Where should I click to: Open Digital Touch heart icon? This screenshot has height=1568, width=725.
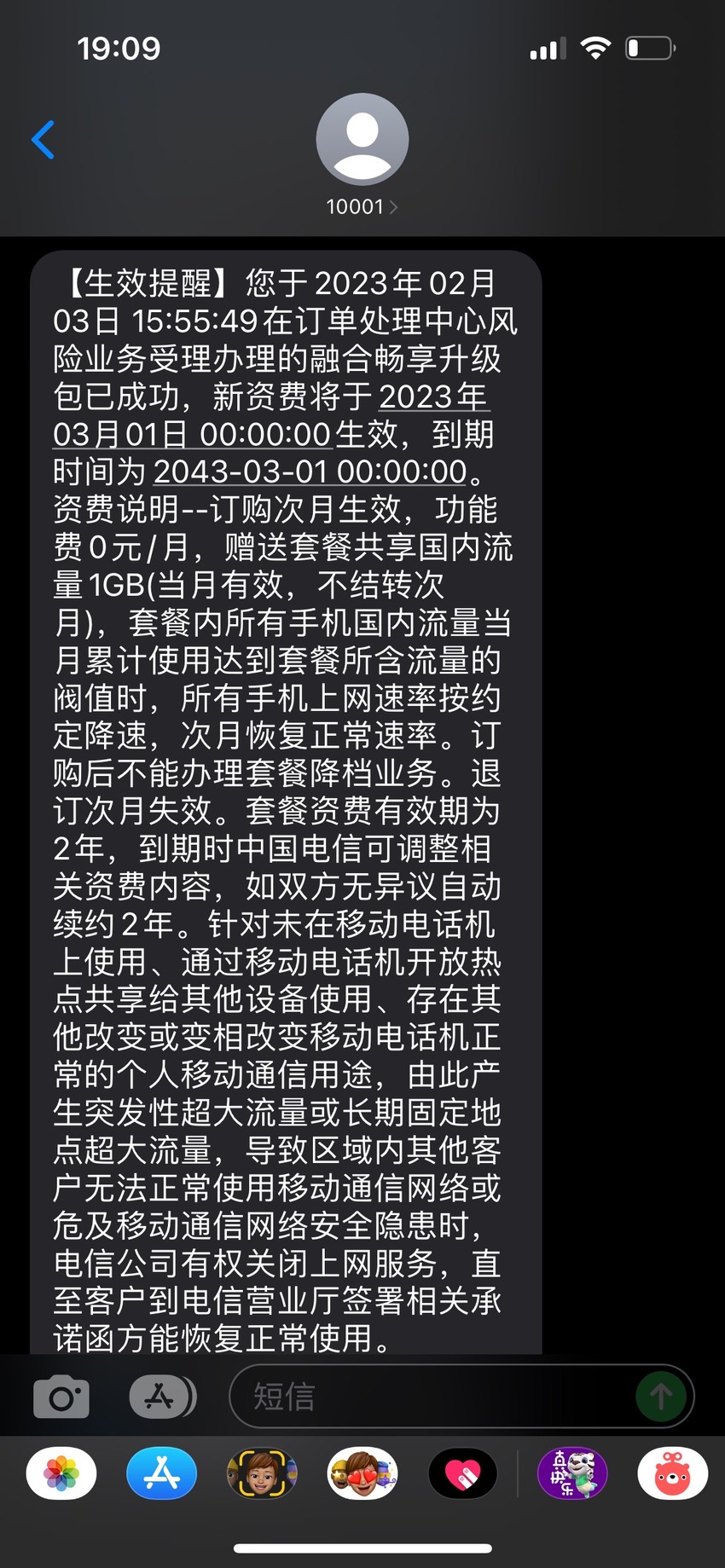[x=463, y=1473]
